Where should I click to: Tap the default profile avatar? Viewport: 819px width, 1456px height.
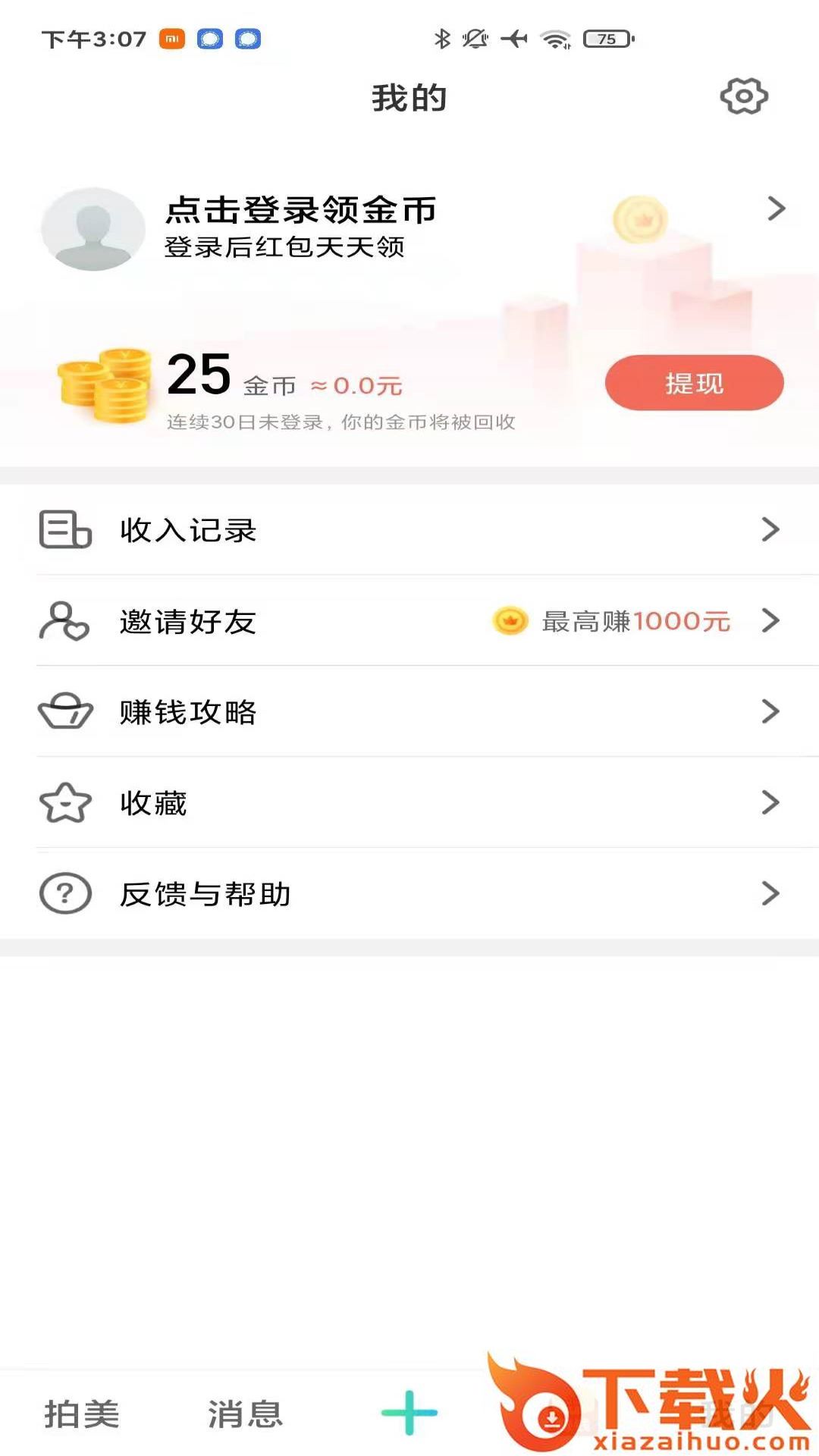coord(93,229)
